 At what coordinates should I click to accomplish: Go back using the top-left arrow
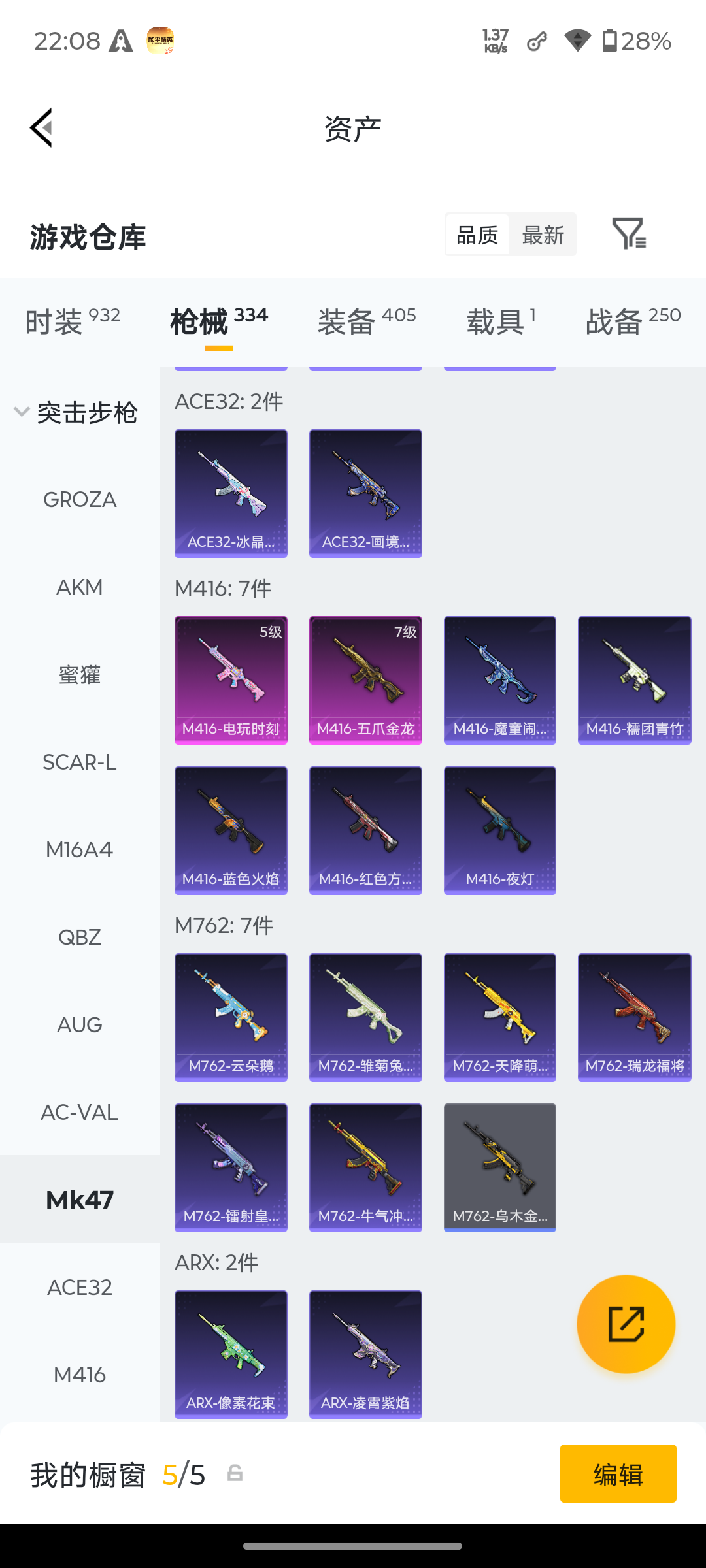point(41,128)
